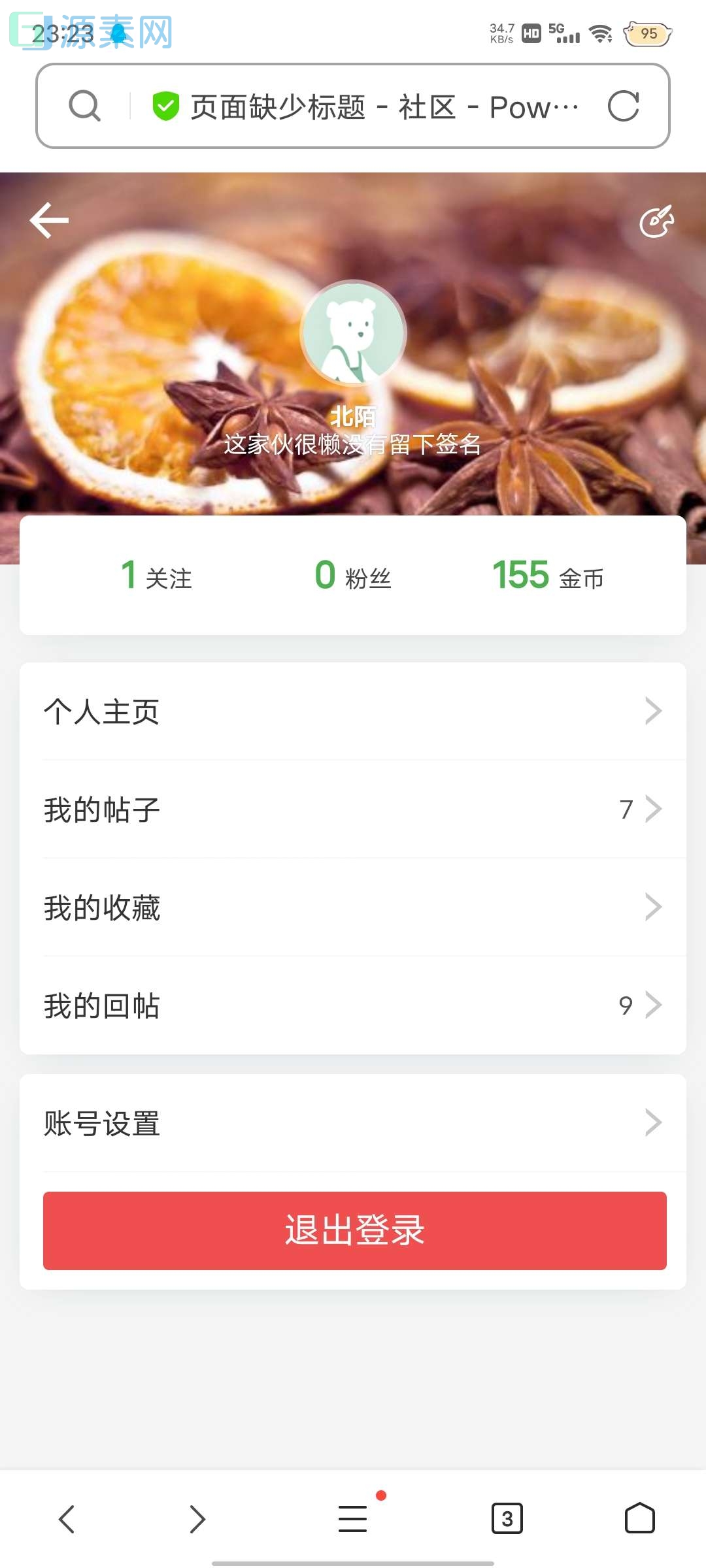Tap the back arrow on the profile banner
The height and width of the screenshot is (1568, 706).
tap(49, 220)
